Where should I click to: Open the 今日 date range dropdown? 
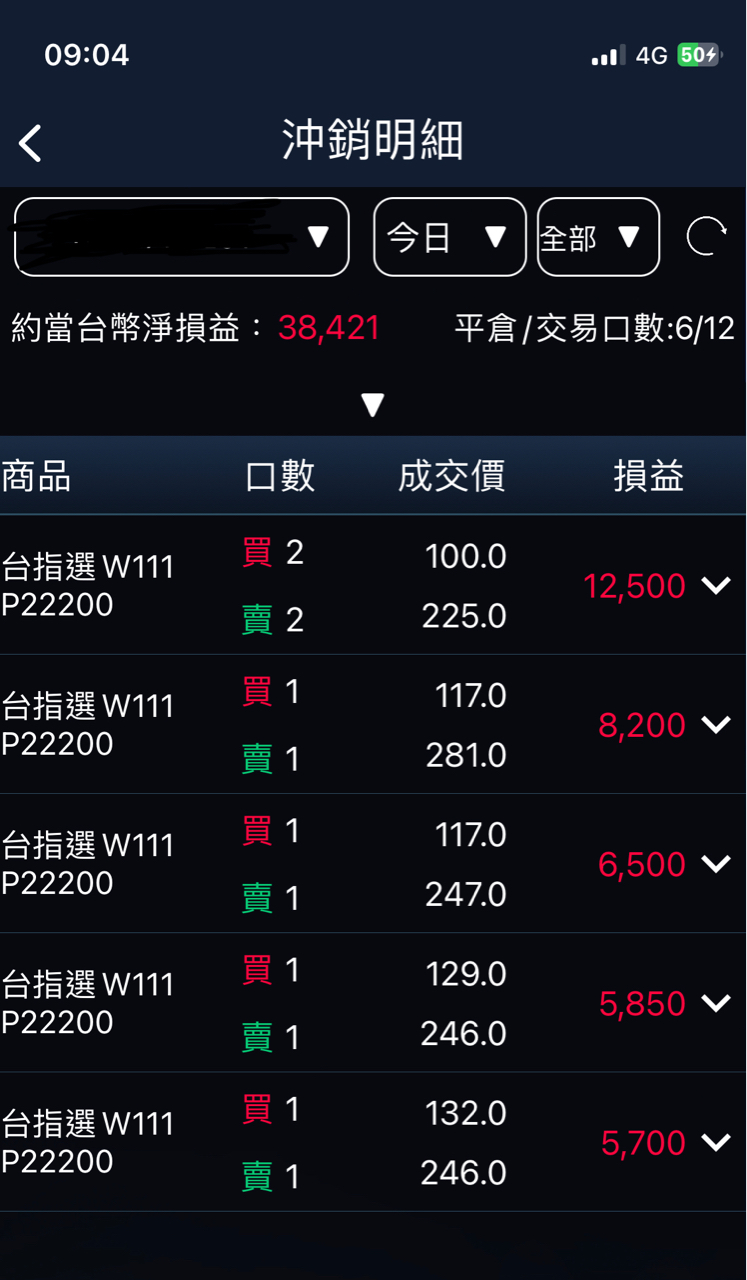[x=449, y=237]
